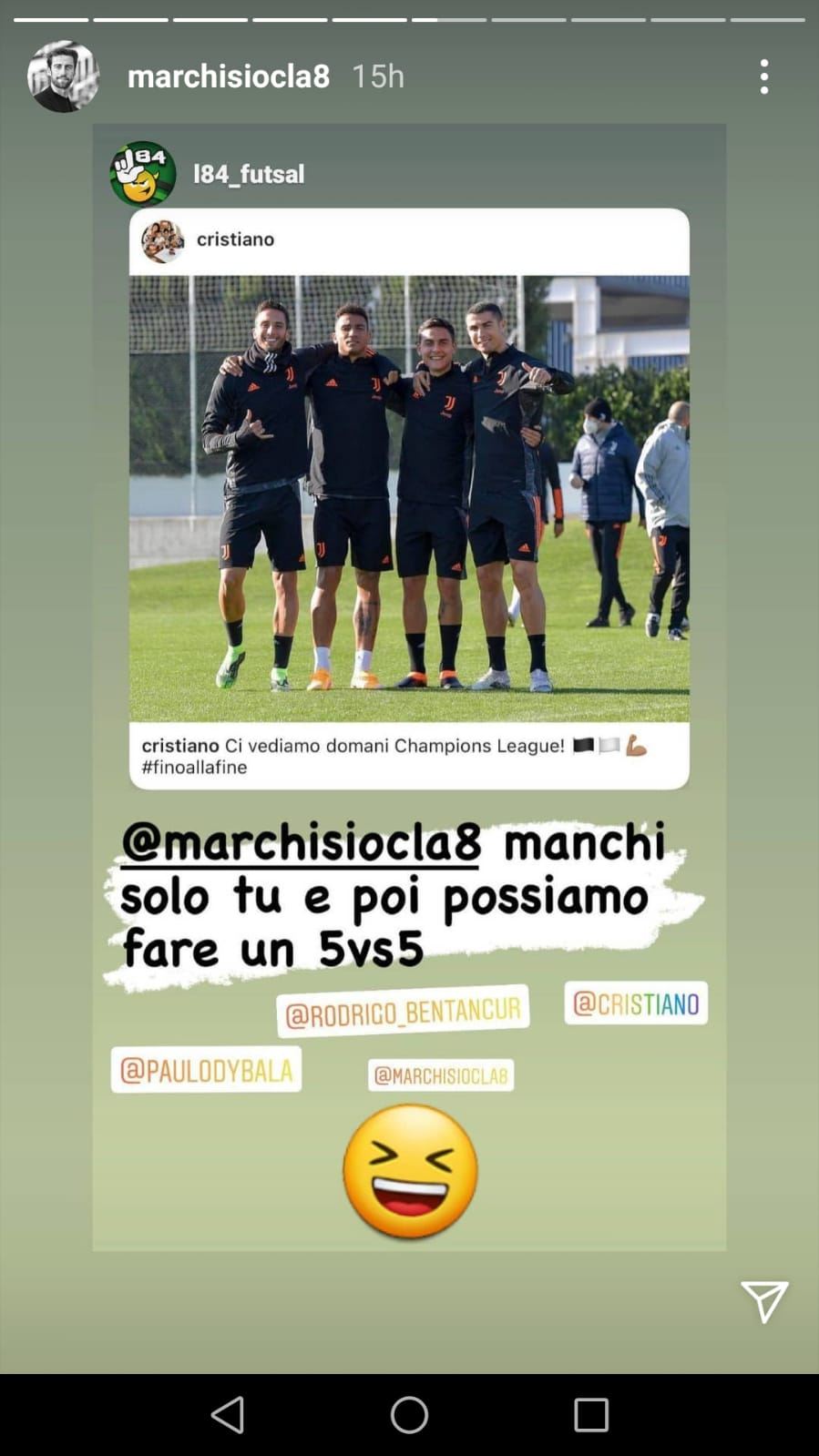Image resolution: width=819 pixels, height=1456 pixels.
Task: Open the story overflow menu
Action: pos(764,76)
